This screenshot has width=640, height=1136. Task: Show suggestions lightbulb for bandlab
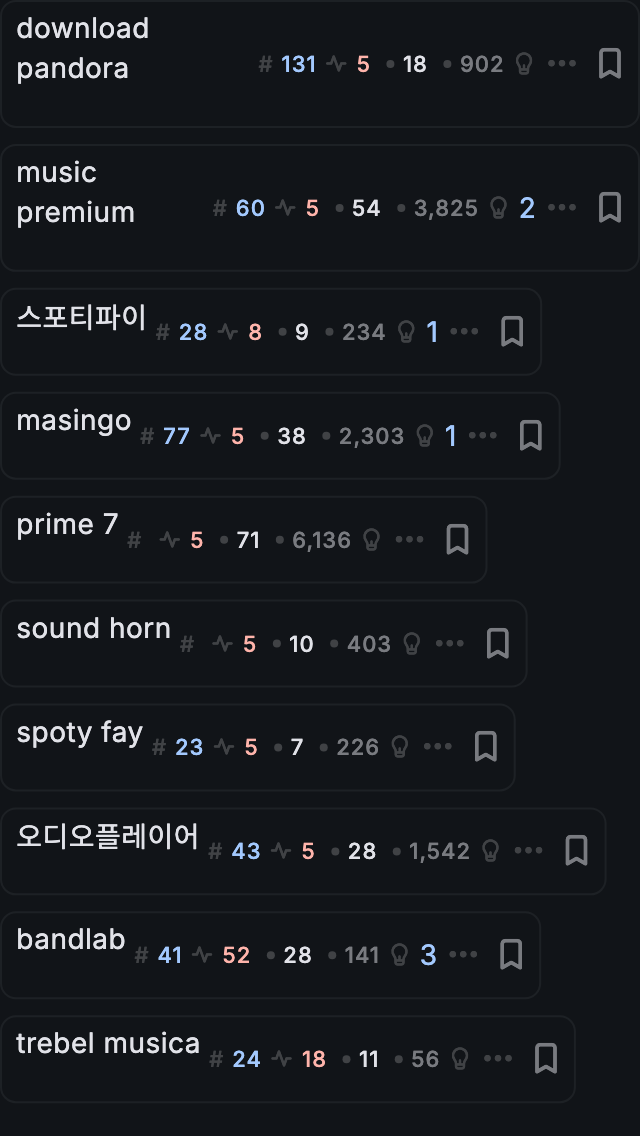pos(400,955)
